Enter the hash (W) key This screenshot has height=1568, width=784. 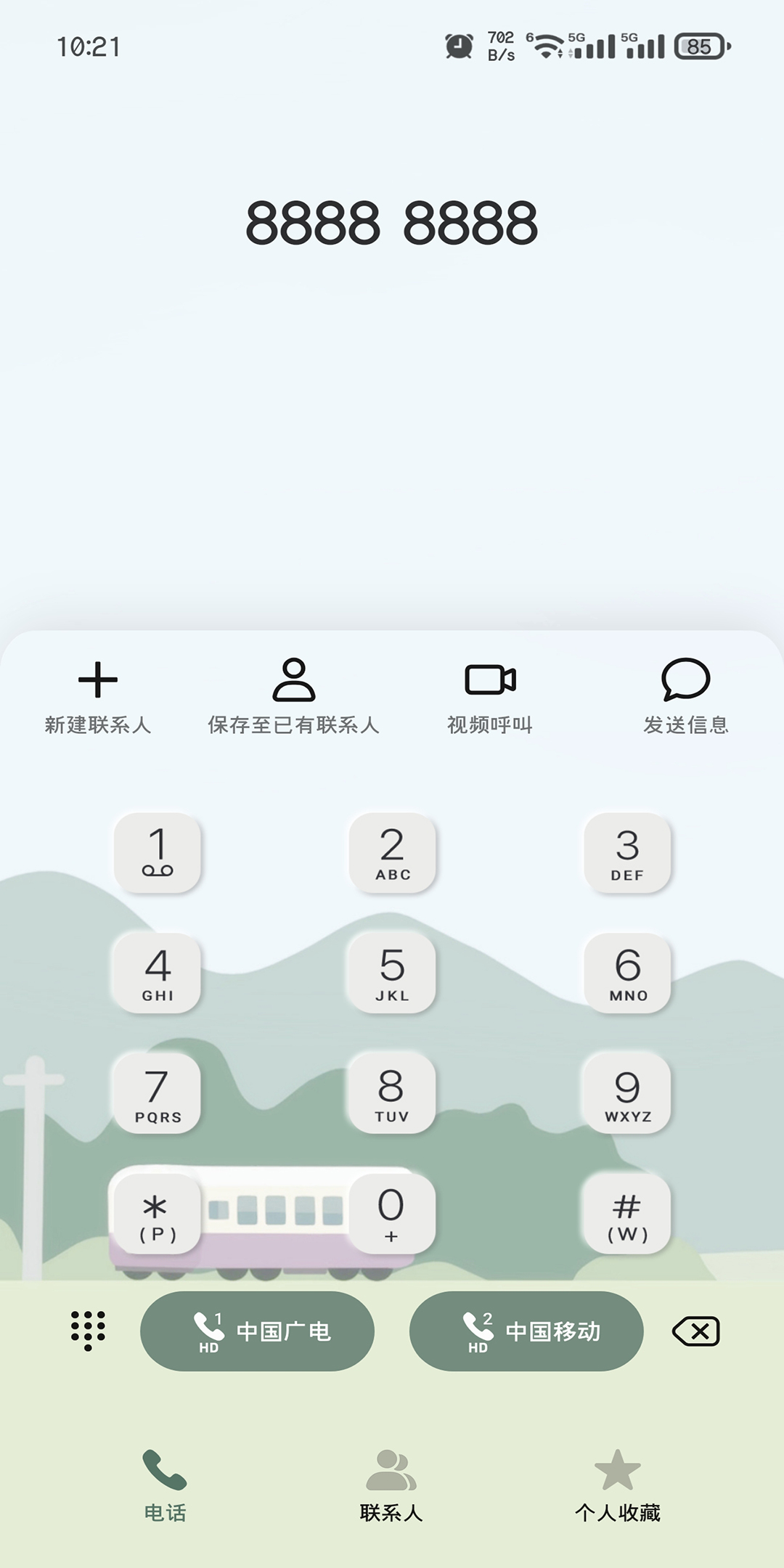[627, 1214]
